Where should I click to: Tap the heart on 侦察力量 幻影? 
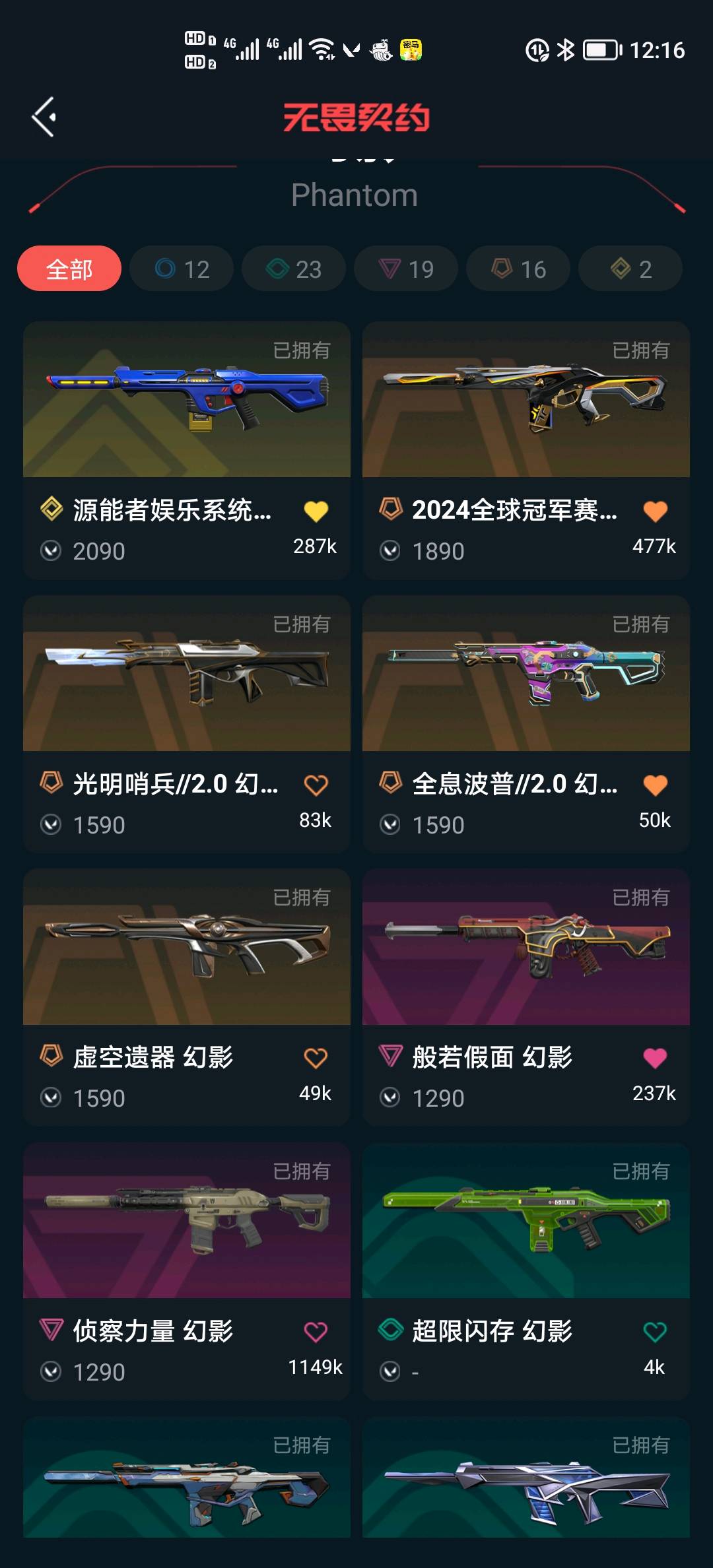tap(316, 1332)
